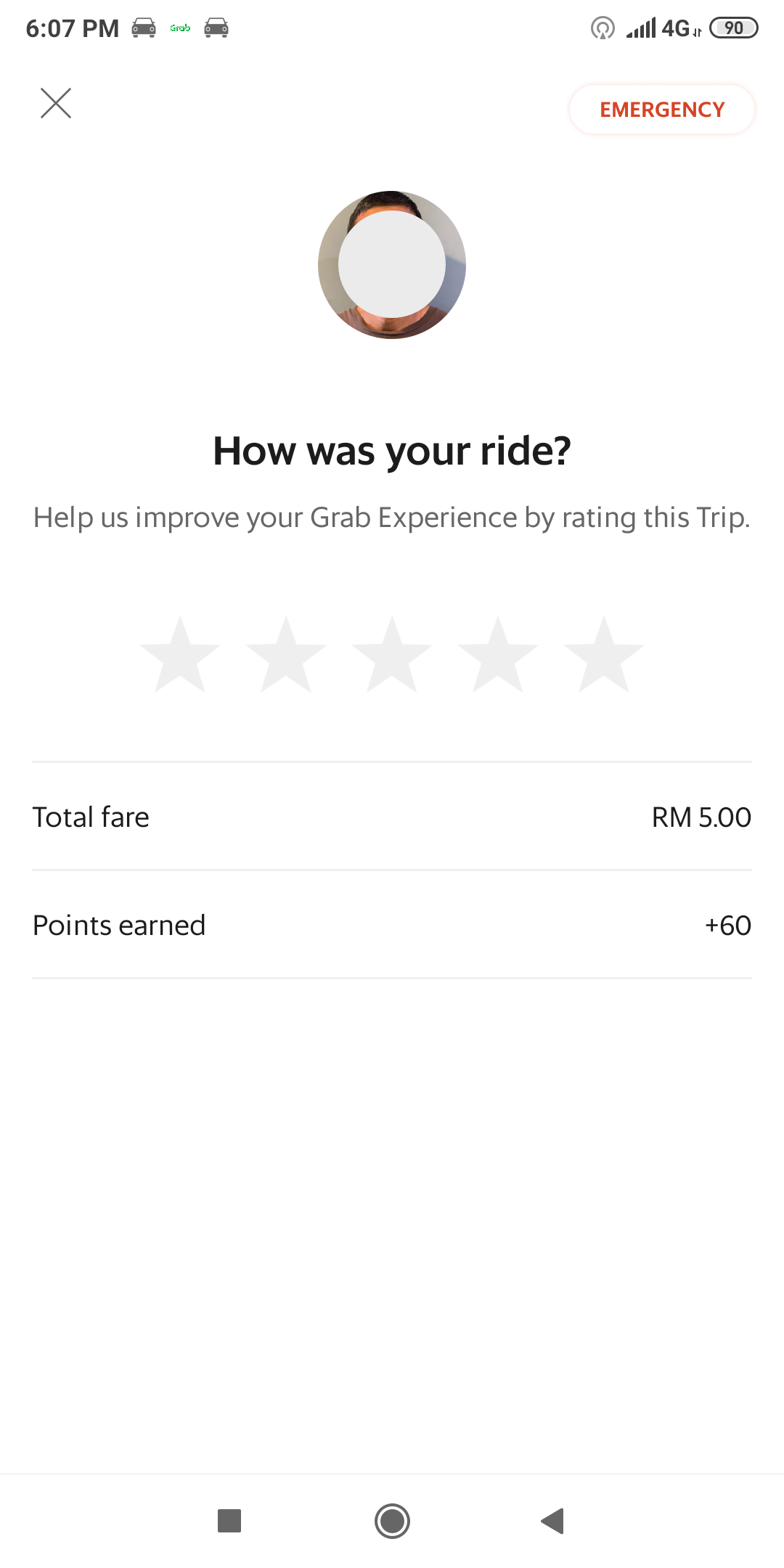Image resolution: width=784 pixels, height=1568 pixels.
Task: Rate the ride one star
Action: [180, 656]
